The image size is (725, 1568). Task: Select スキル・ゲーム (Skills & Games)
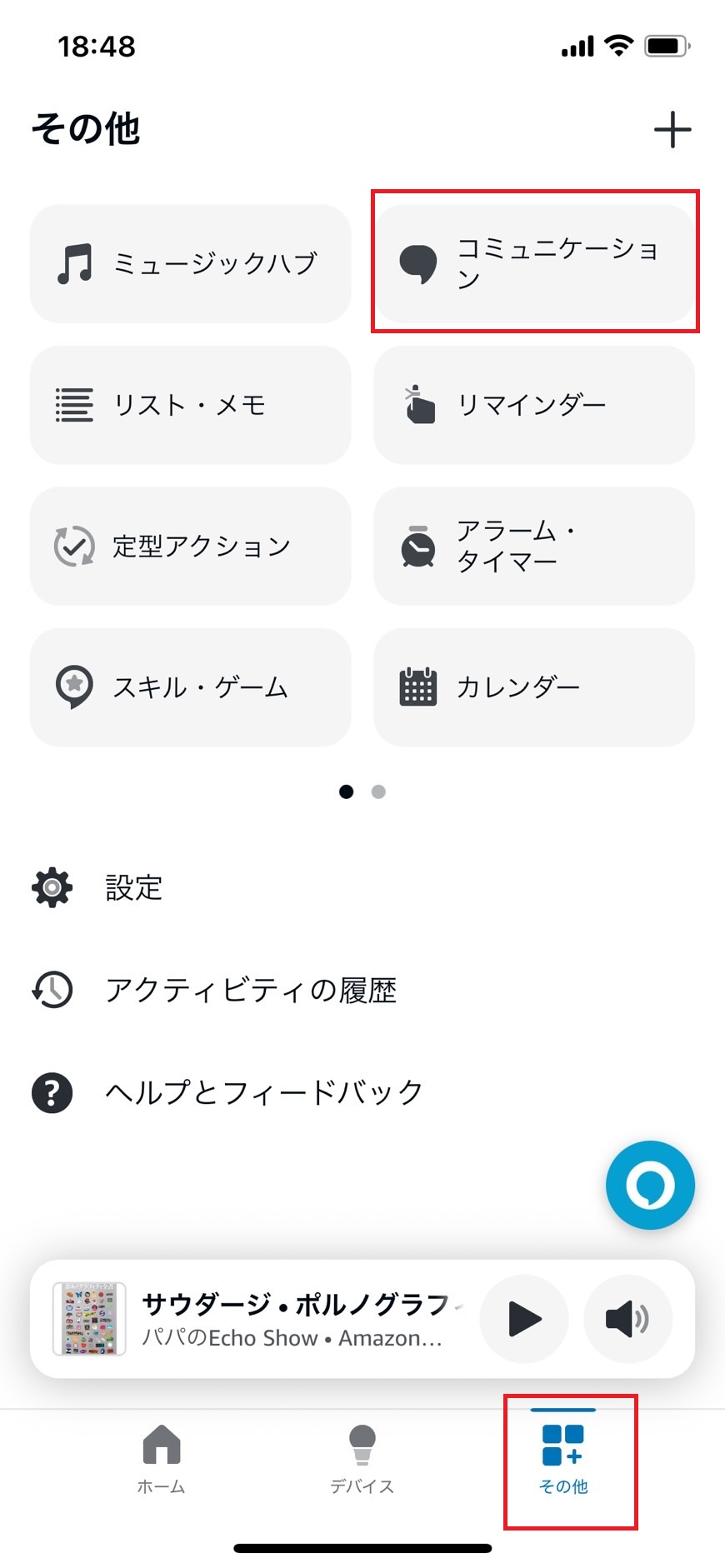coord(191,687)
